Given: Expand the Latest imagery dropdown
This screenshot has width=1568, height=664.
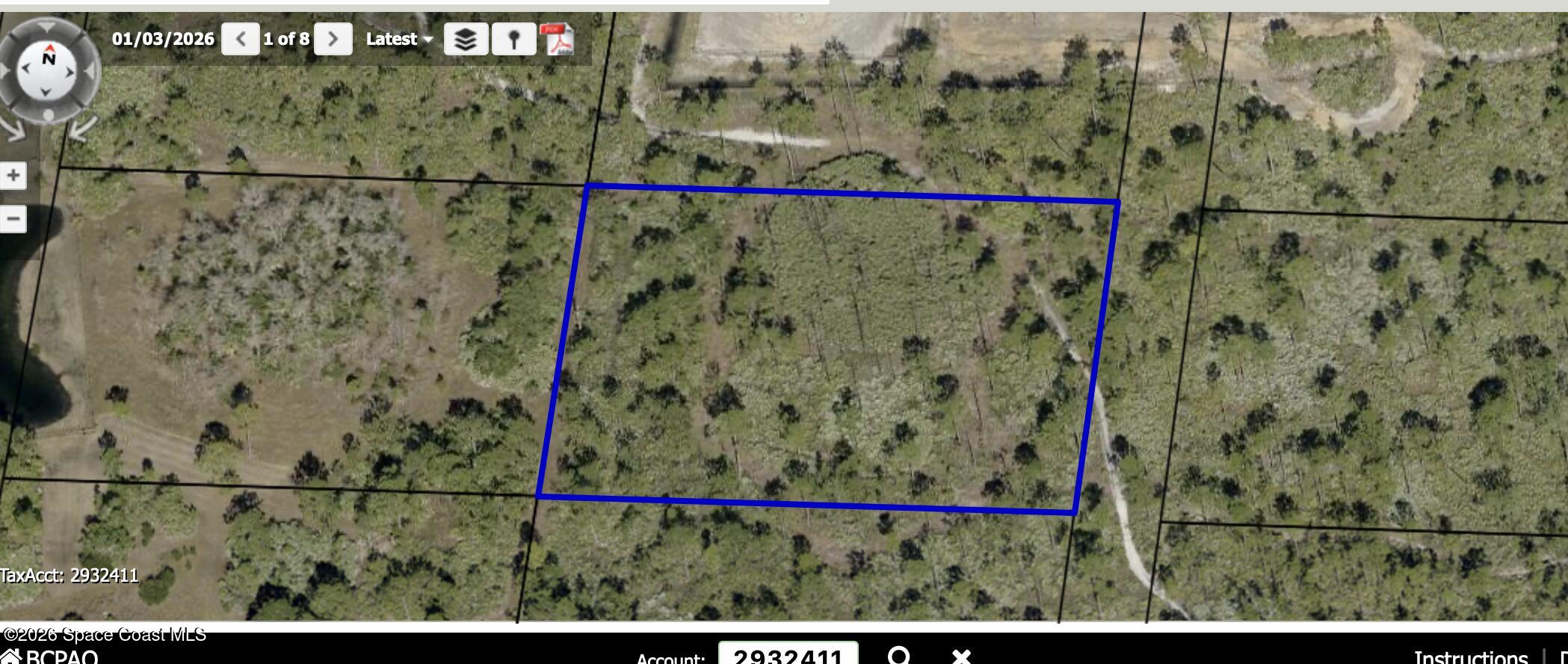Looking at the screenshot, I should click(399, 39).
